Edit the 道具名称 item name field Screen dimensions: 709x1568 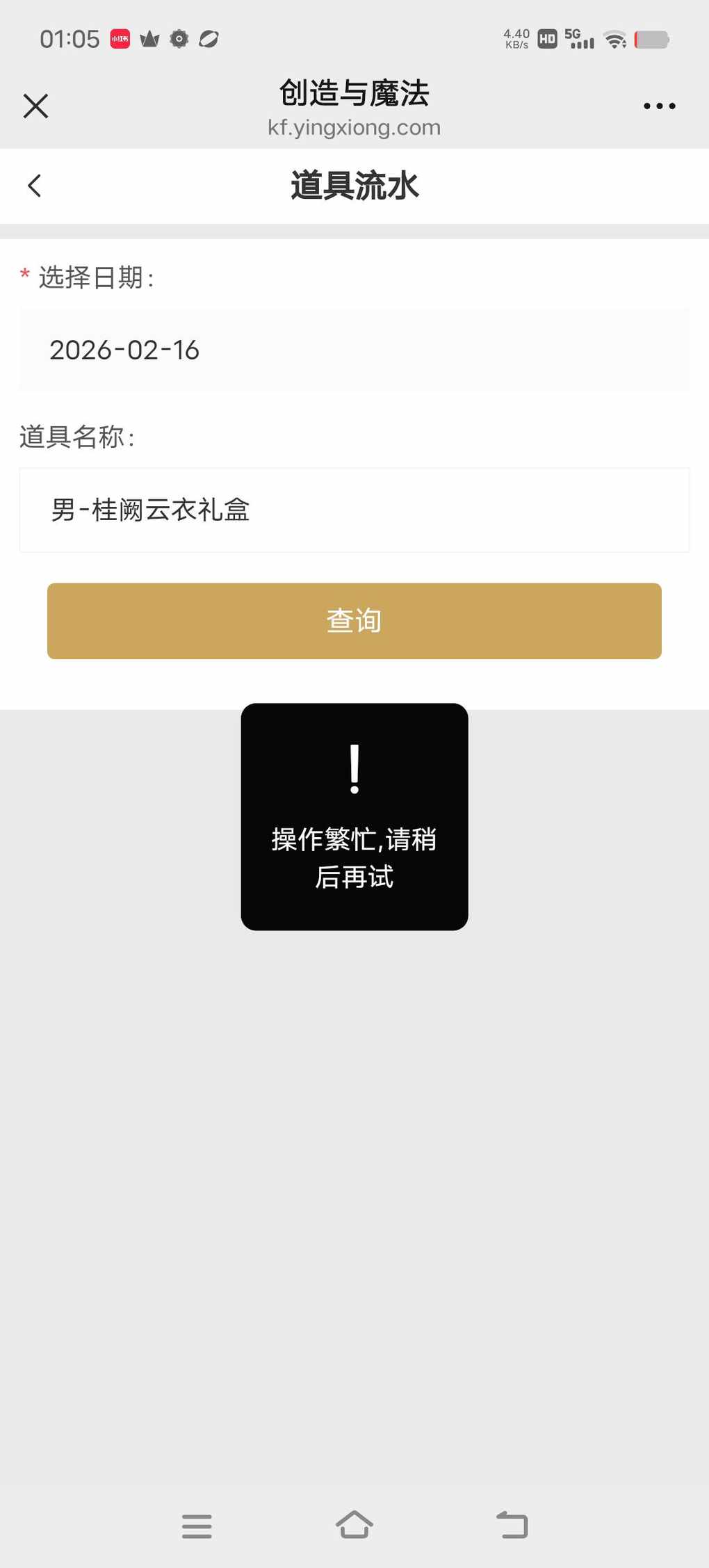click(354, 510)
